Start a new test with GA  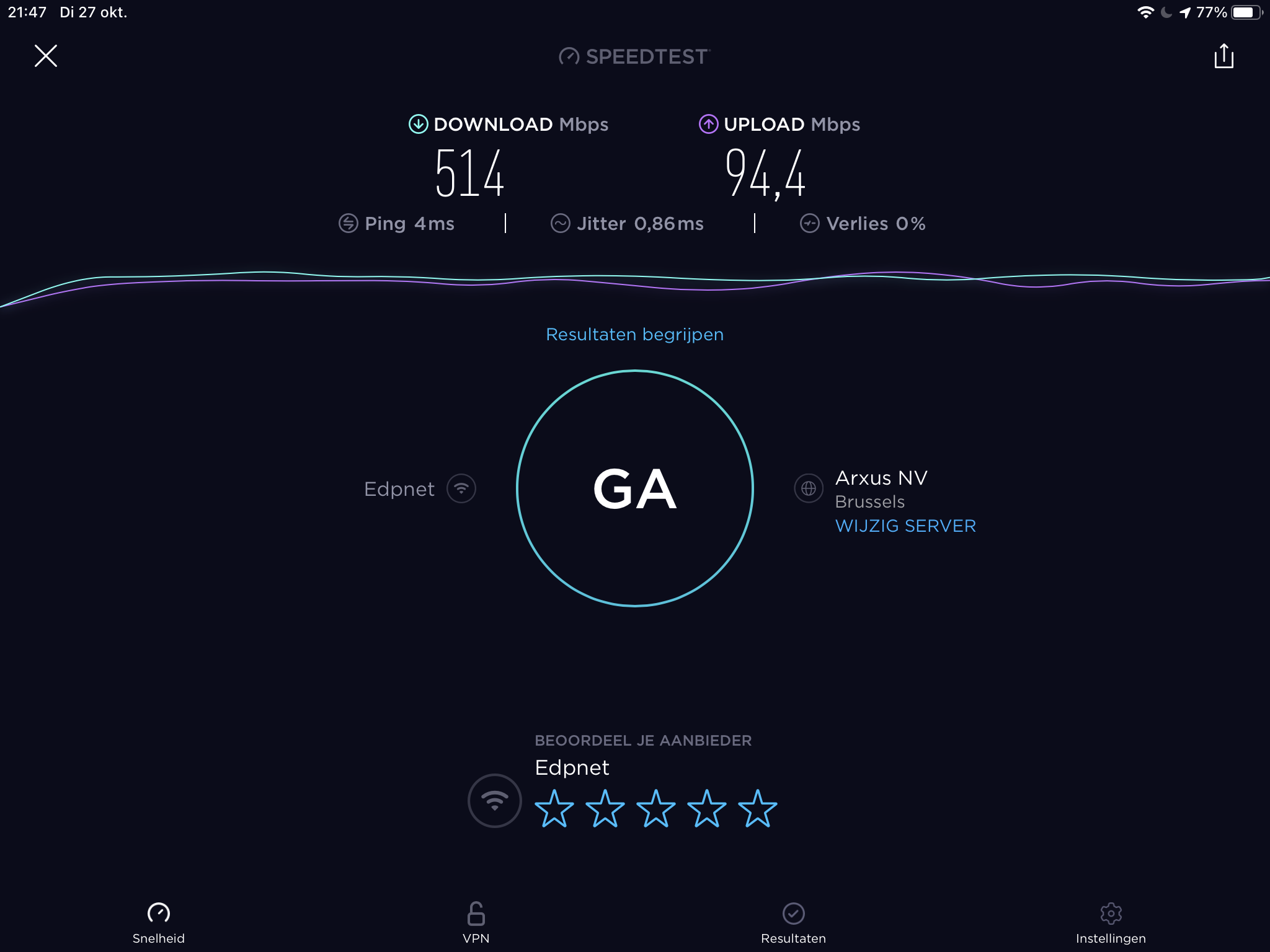pos(634,488)
